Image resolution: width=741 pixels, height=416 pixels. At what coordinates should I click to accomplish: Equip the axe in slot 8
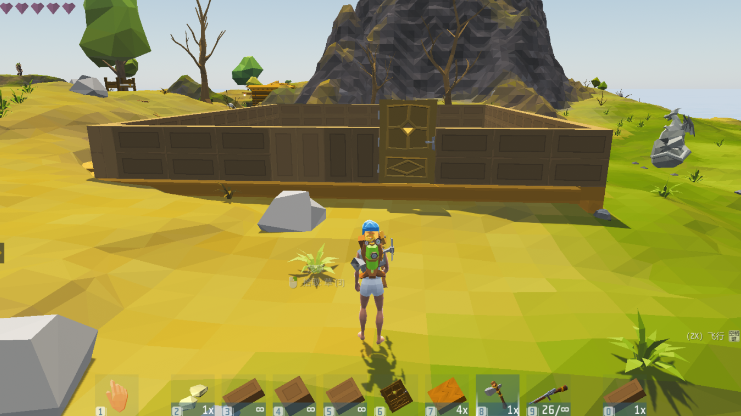(x=498, y=395)
